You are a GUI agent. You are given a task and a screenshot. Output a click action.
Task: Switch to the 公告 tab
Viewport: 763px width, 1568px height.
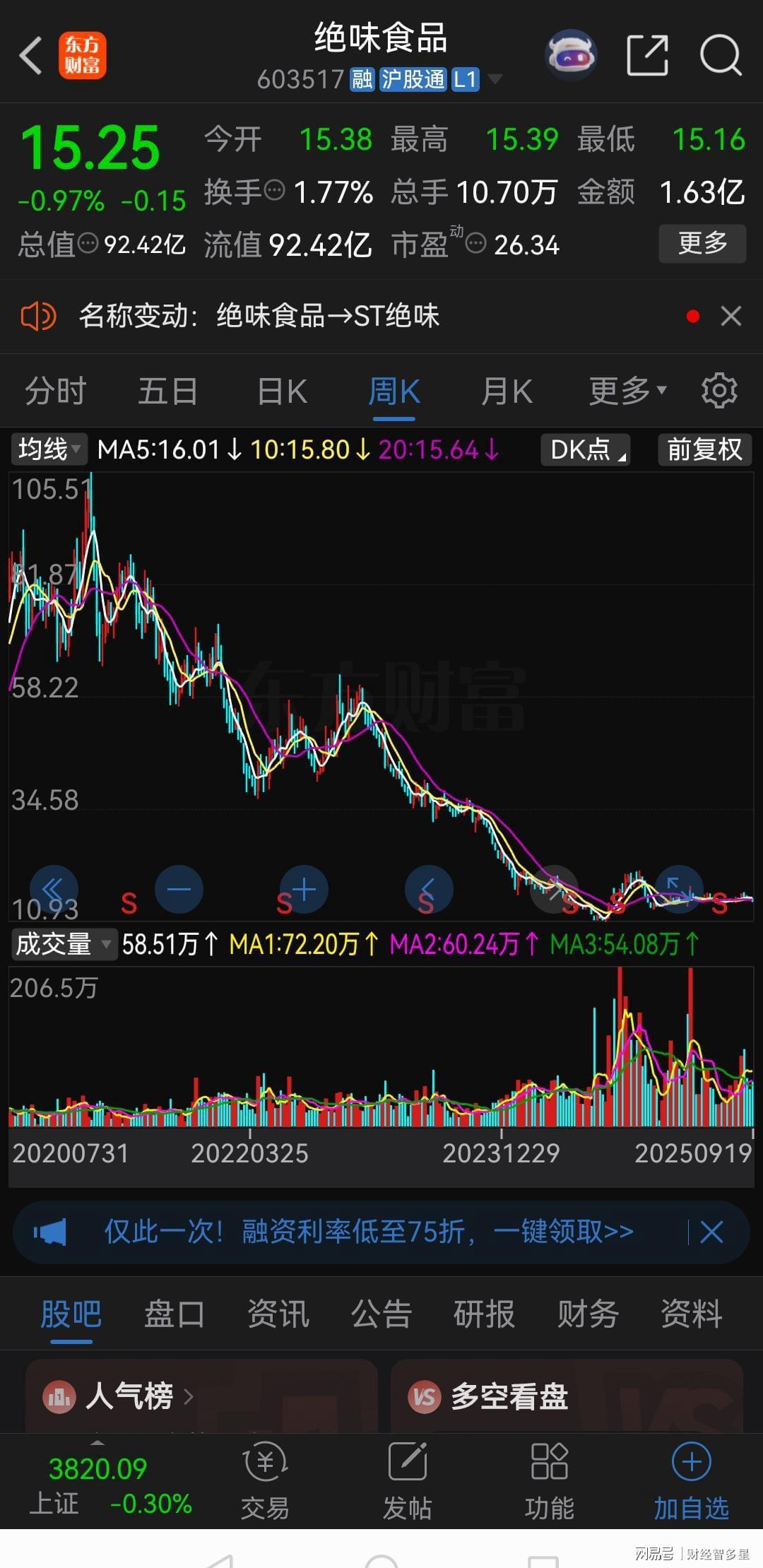pos(381,1315)
